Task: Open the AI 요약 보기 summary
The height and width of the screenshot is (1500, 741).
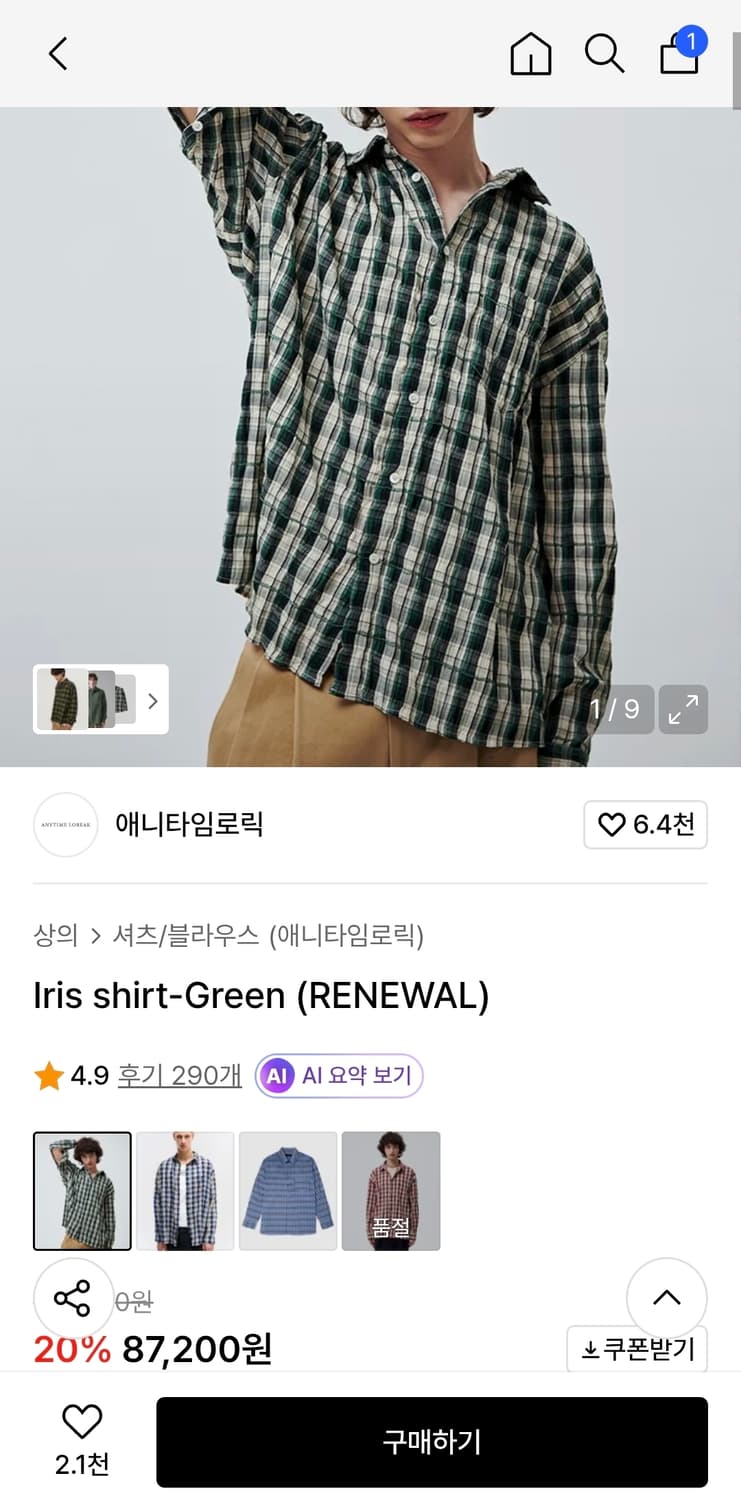Action: [x=340, y=1075]
